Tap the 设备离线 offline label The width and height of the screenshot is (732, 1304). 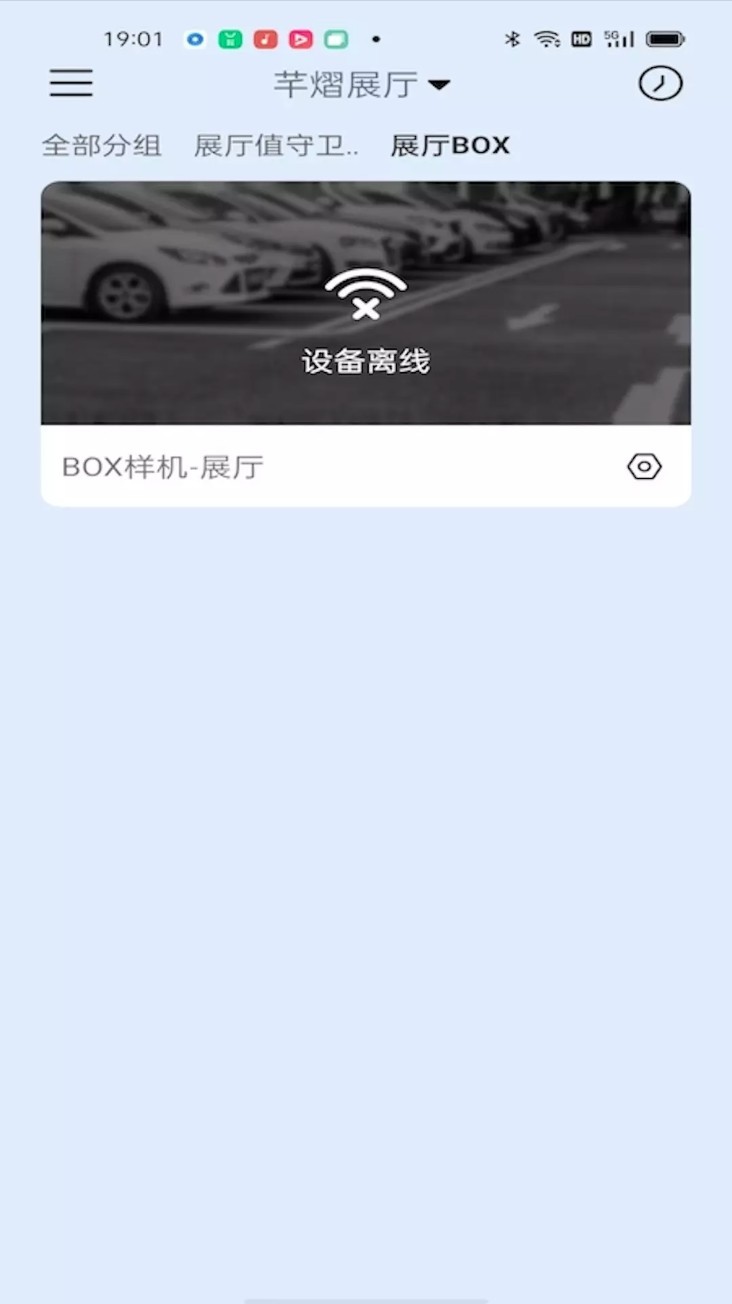pos(365,362)
